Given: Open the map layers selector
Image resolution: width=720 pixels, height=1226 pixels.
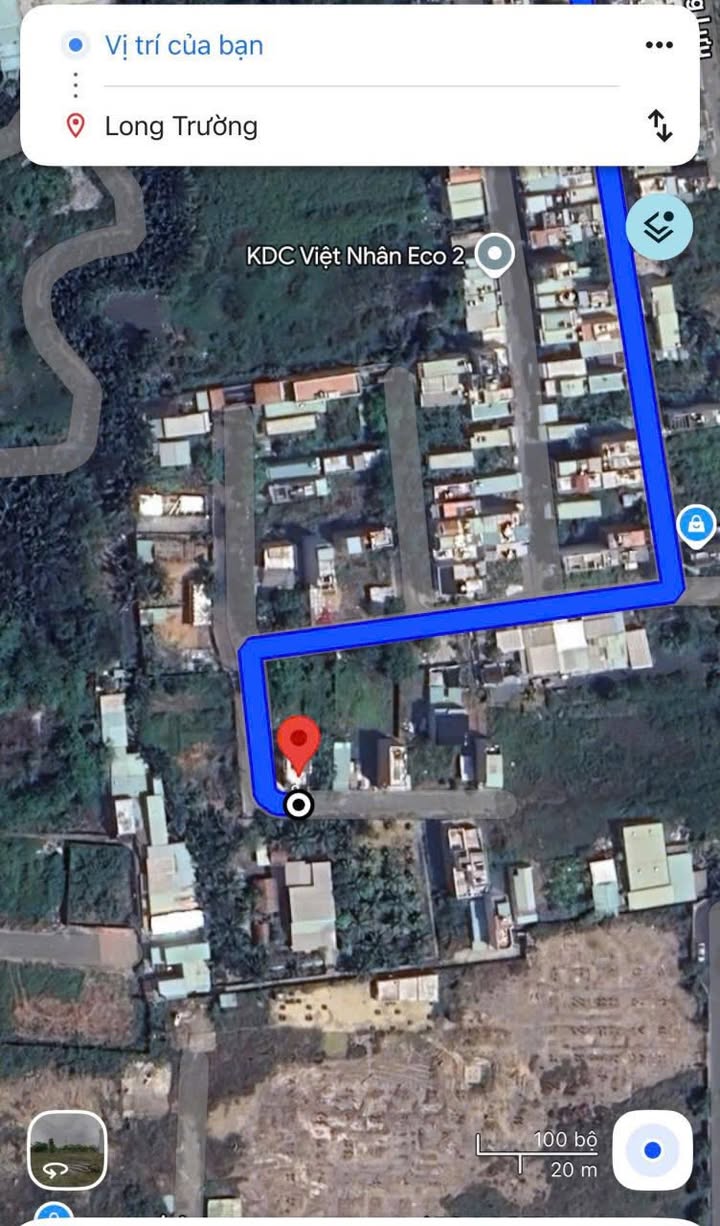Looking at the screenshot, I should pyautogui.click(x=659, y=227).
